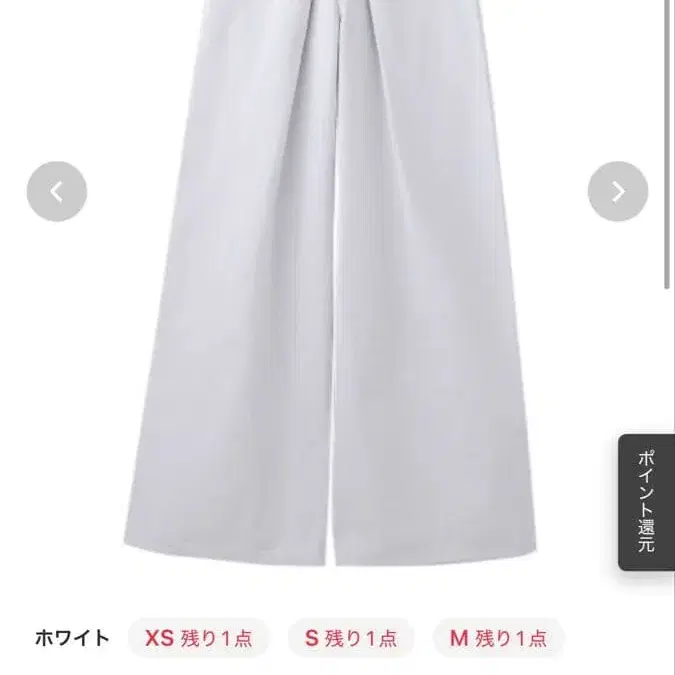Choose size S in white
This screenshot has width=675, height=675.
[351, 638]
